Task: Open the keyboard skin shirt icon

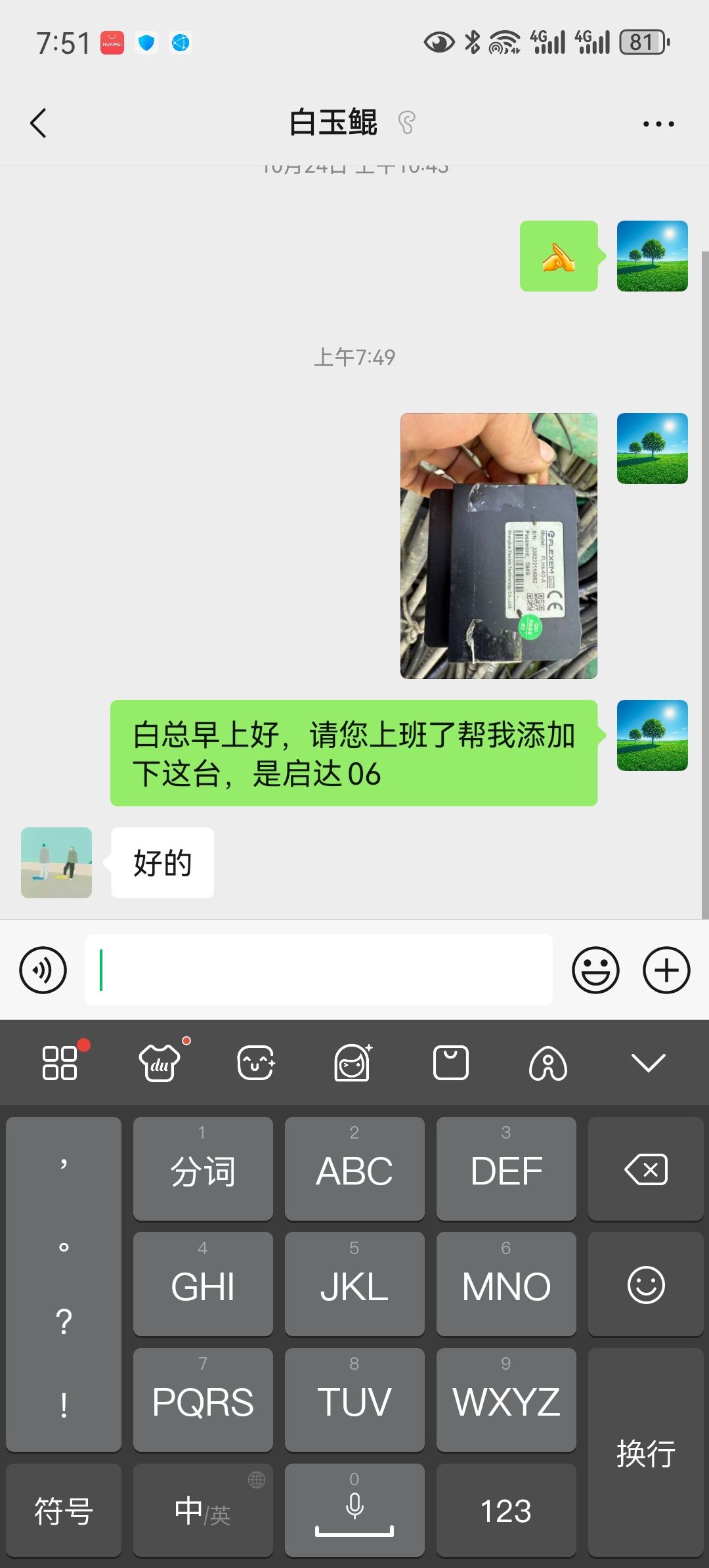Action: (159, 1062)
